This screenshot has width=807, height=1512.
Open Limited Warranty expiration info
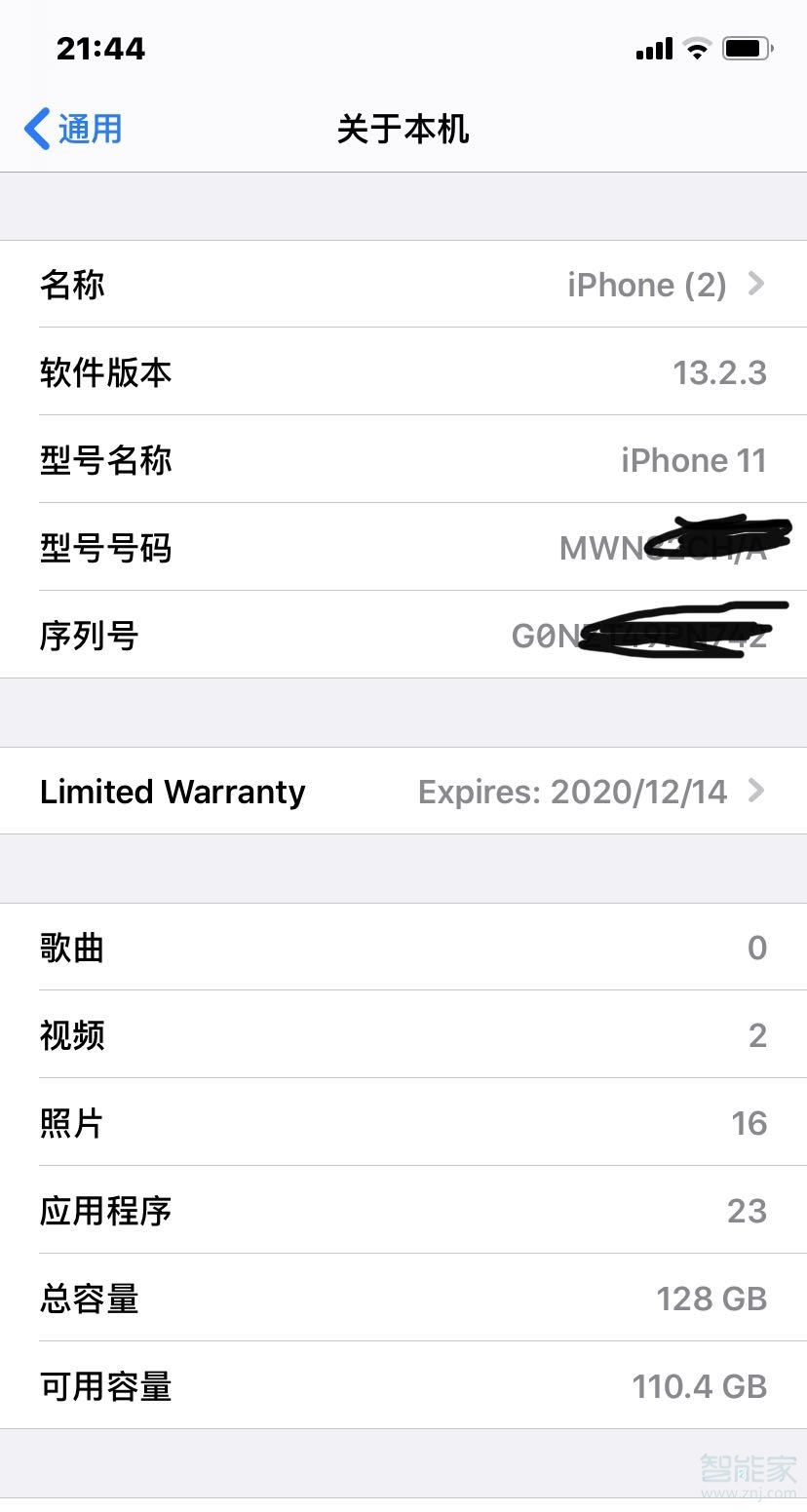pyautogui.click(x=573, y=791)
